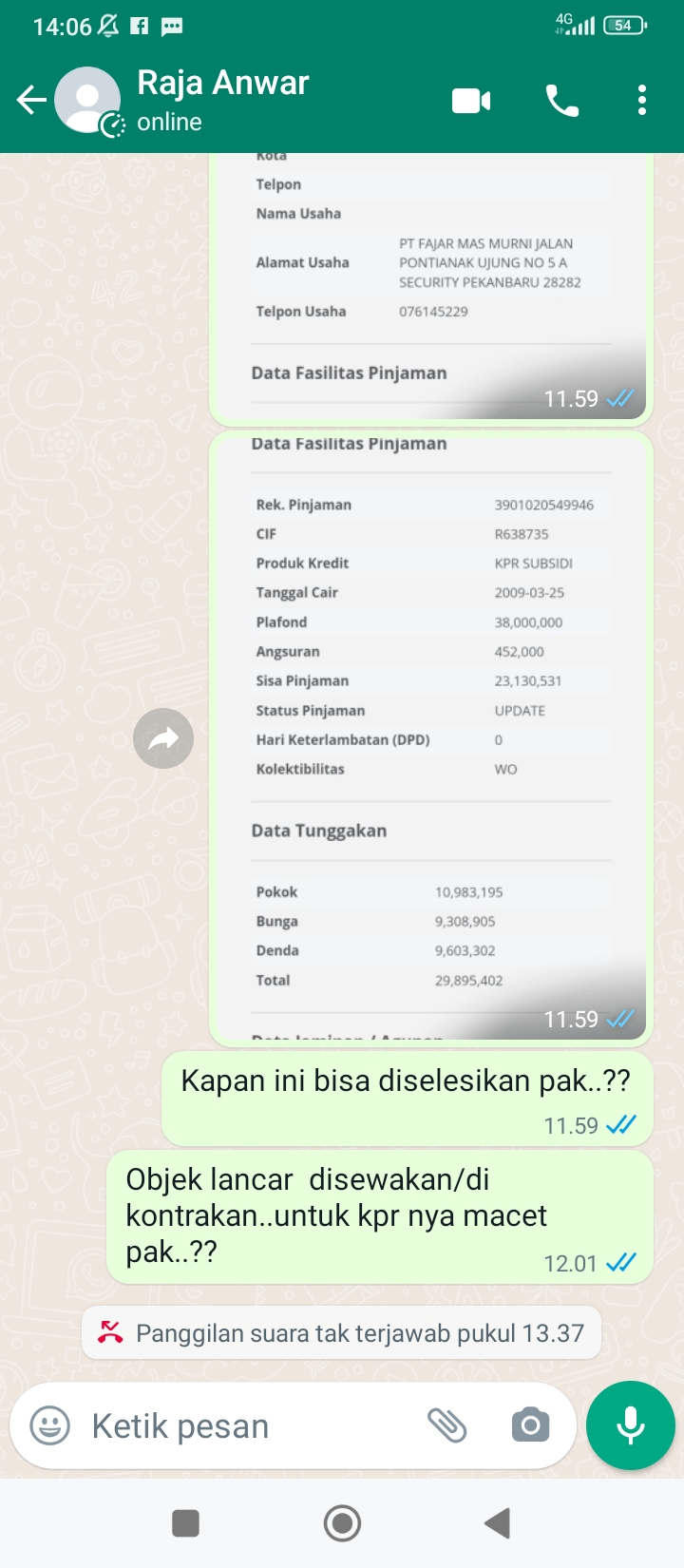Attach a file with the paperclip

pyautogui.click(x=446, y=1425)
